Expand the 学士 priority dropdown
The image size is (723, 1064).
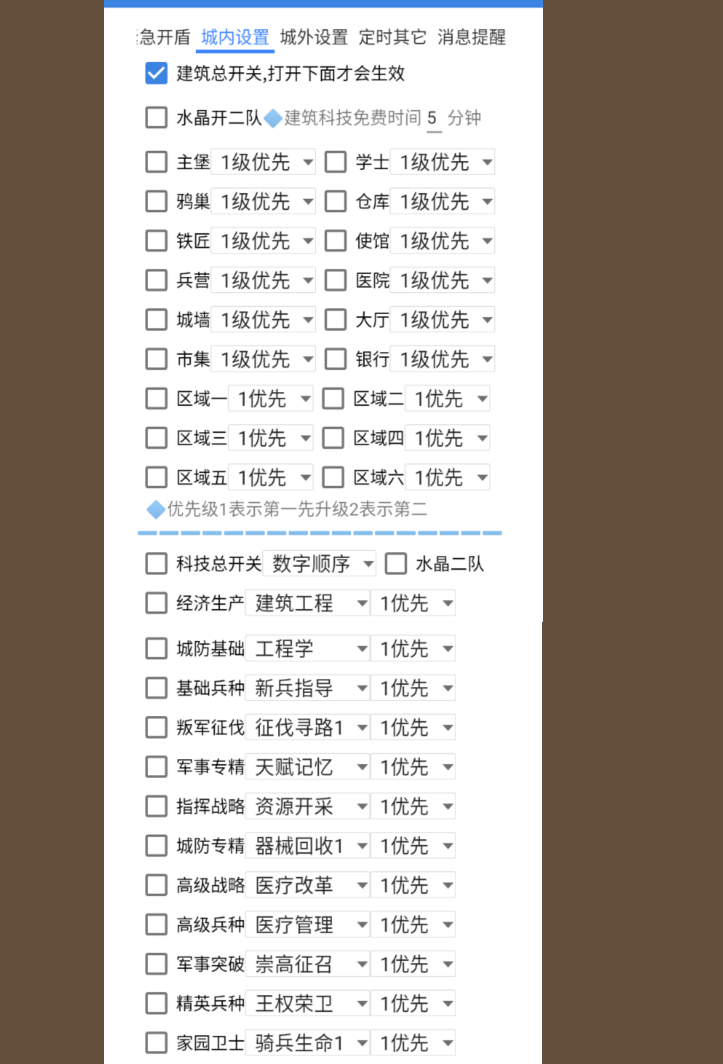click(x=442, y=162)
